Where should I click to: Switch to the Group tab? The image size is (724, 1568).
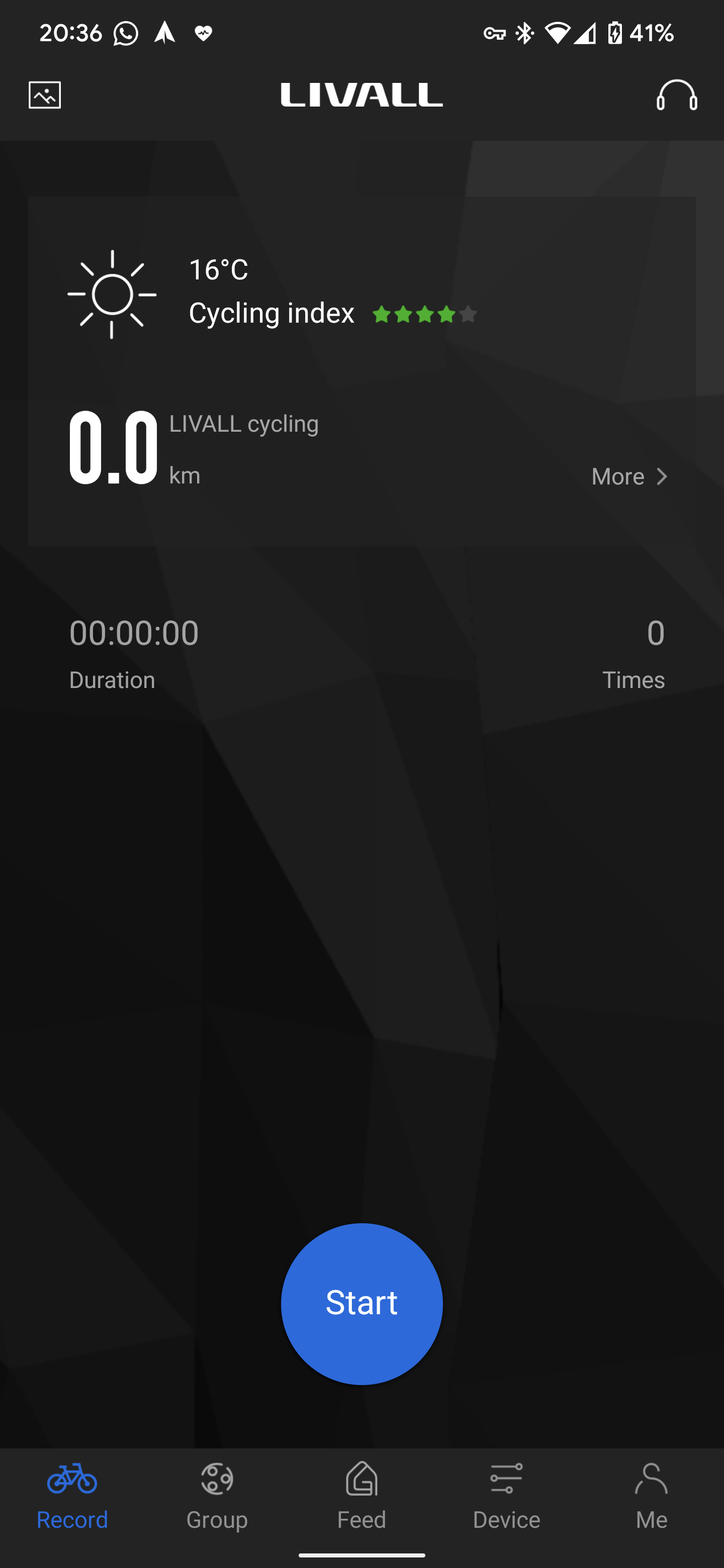pos(217,1497)
